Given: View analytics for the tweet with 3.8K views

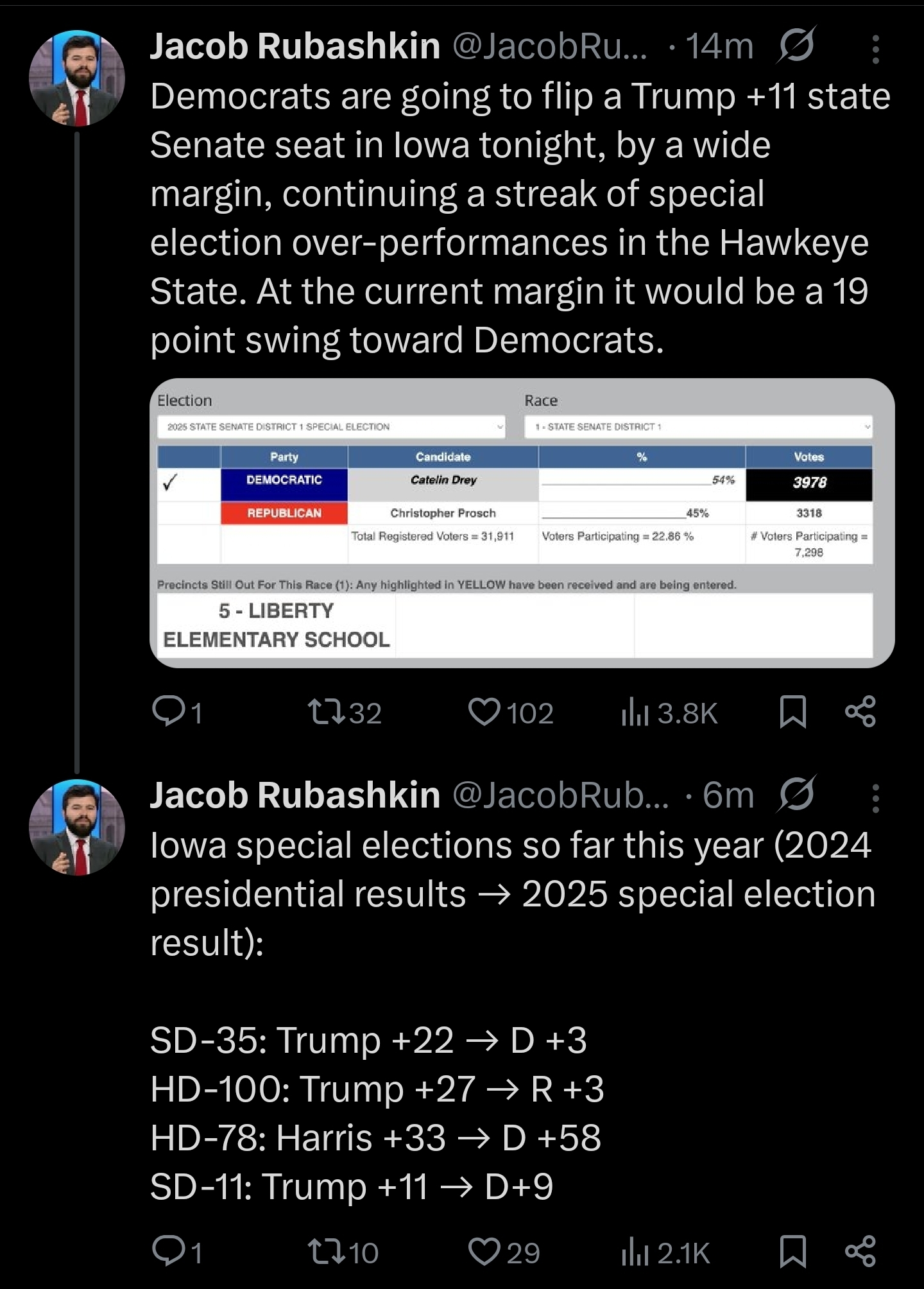Looking at the screenshot, I should click(669, 713).
